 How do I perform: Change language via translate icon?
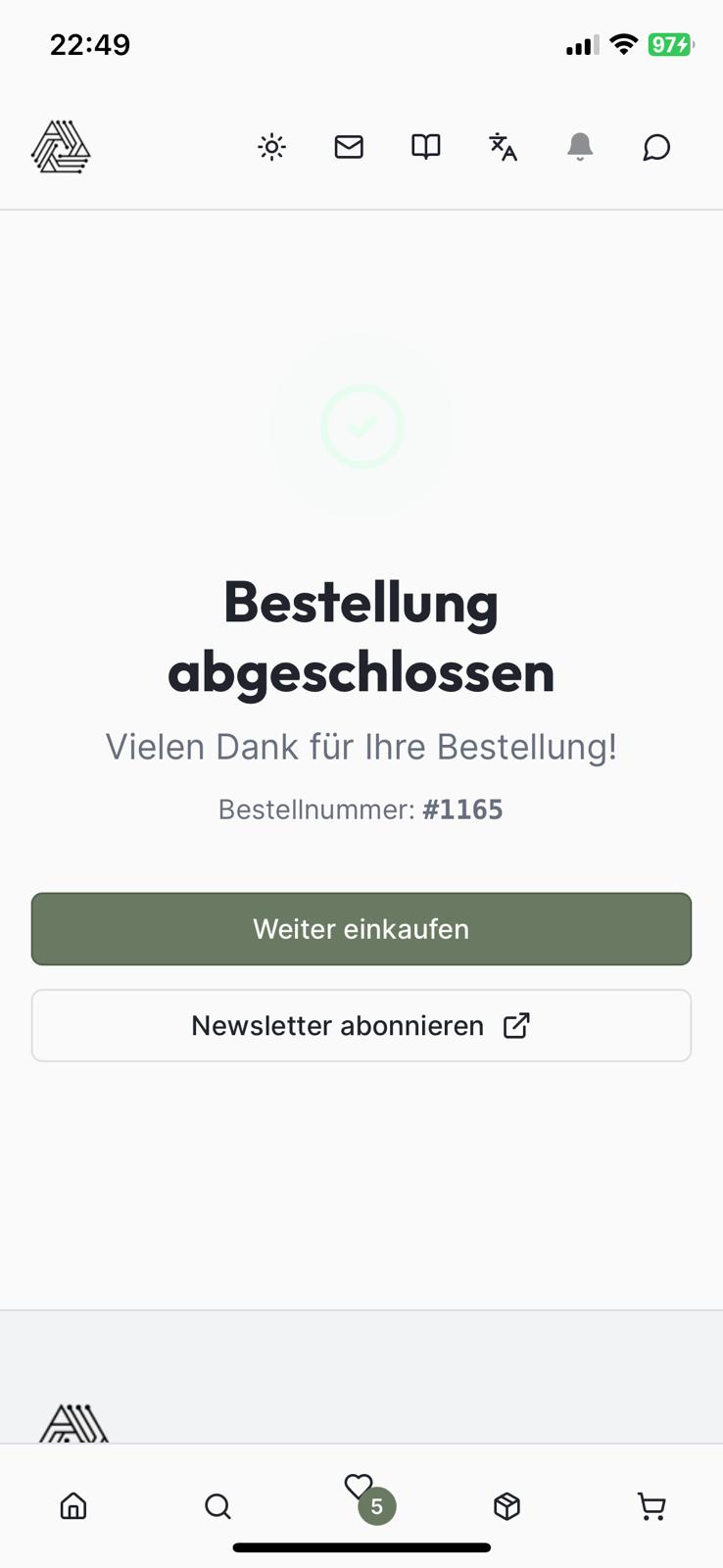pyautogui.click(x=503, y=147)
